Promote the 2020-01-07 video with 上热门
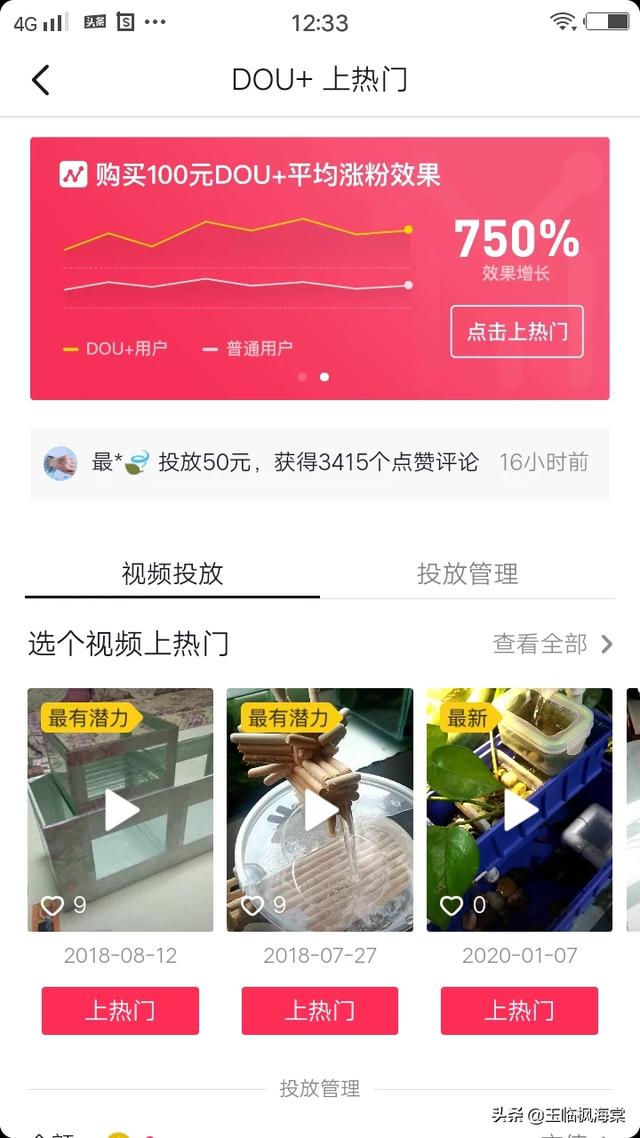 click(x=519, y=1010)
